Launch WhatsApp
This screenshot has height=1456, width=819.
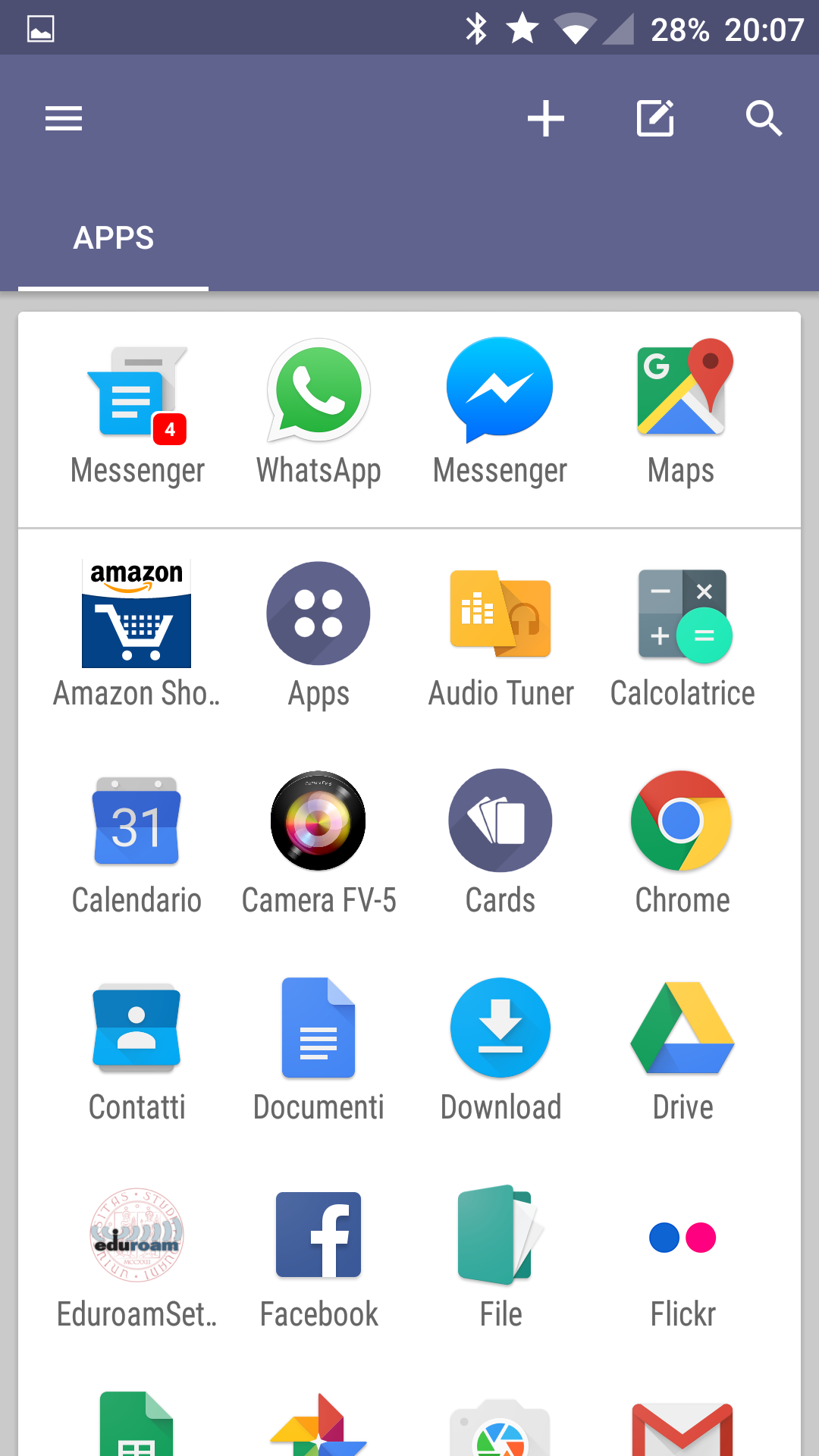click(x=318, y=413)
